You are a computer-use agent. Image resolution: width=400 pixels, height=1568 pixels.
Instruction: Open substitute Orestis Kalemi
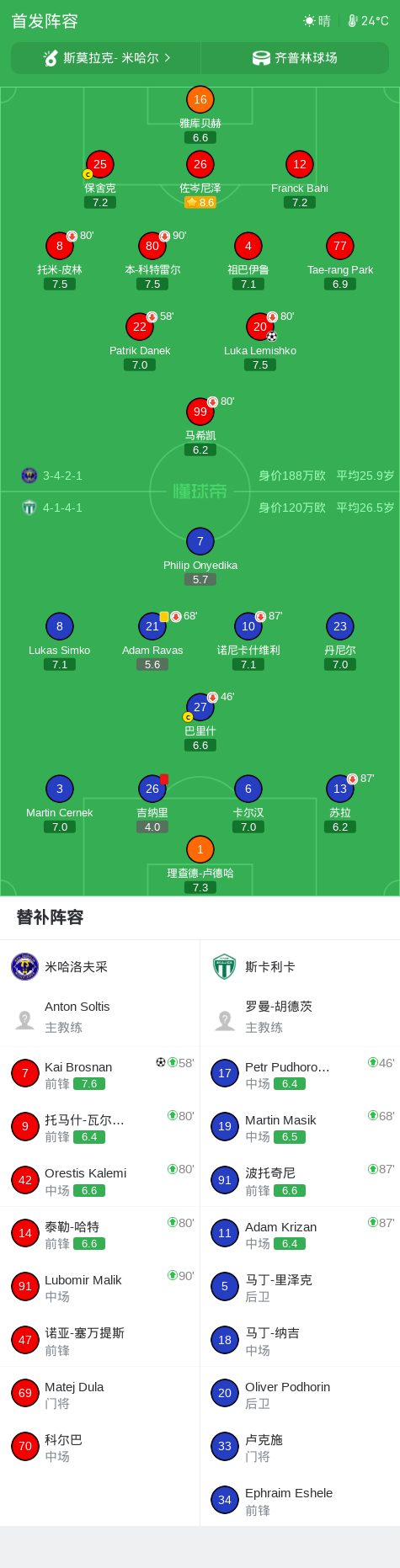pyautogui.click(x=99, y=1180)
